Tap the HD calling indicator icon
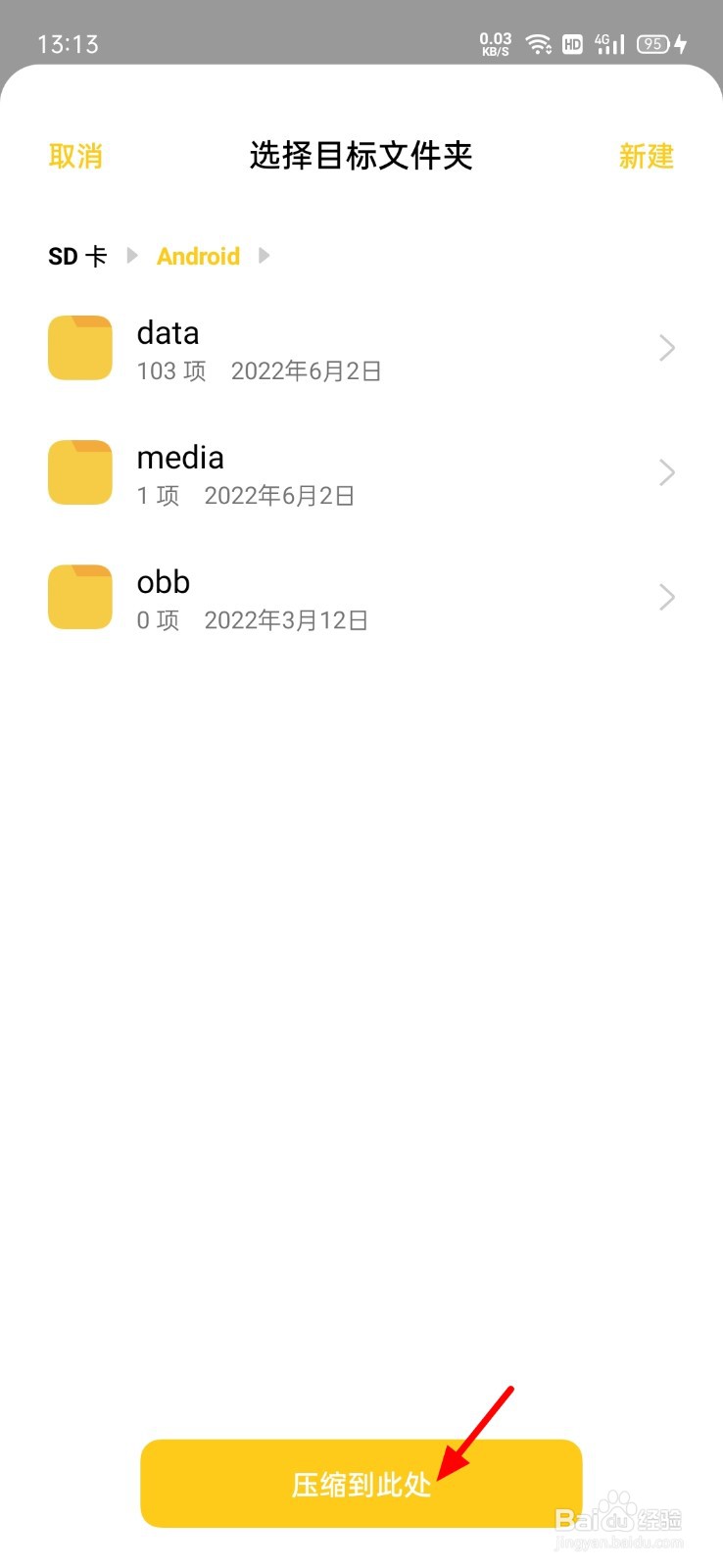Image resolution: width=723 pixels, height=1568 pixels. pyautogui.click(x=572, y=43)
